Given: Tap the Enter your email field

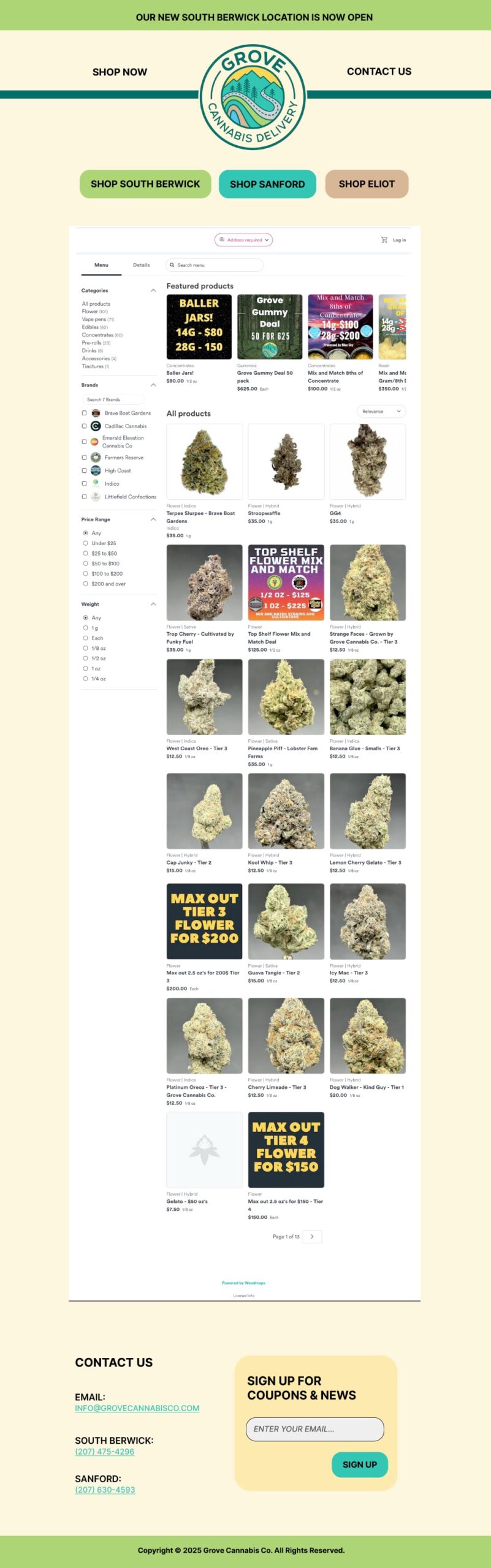Looking at the screenshot, I should click(x=314, y=1429).
